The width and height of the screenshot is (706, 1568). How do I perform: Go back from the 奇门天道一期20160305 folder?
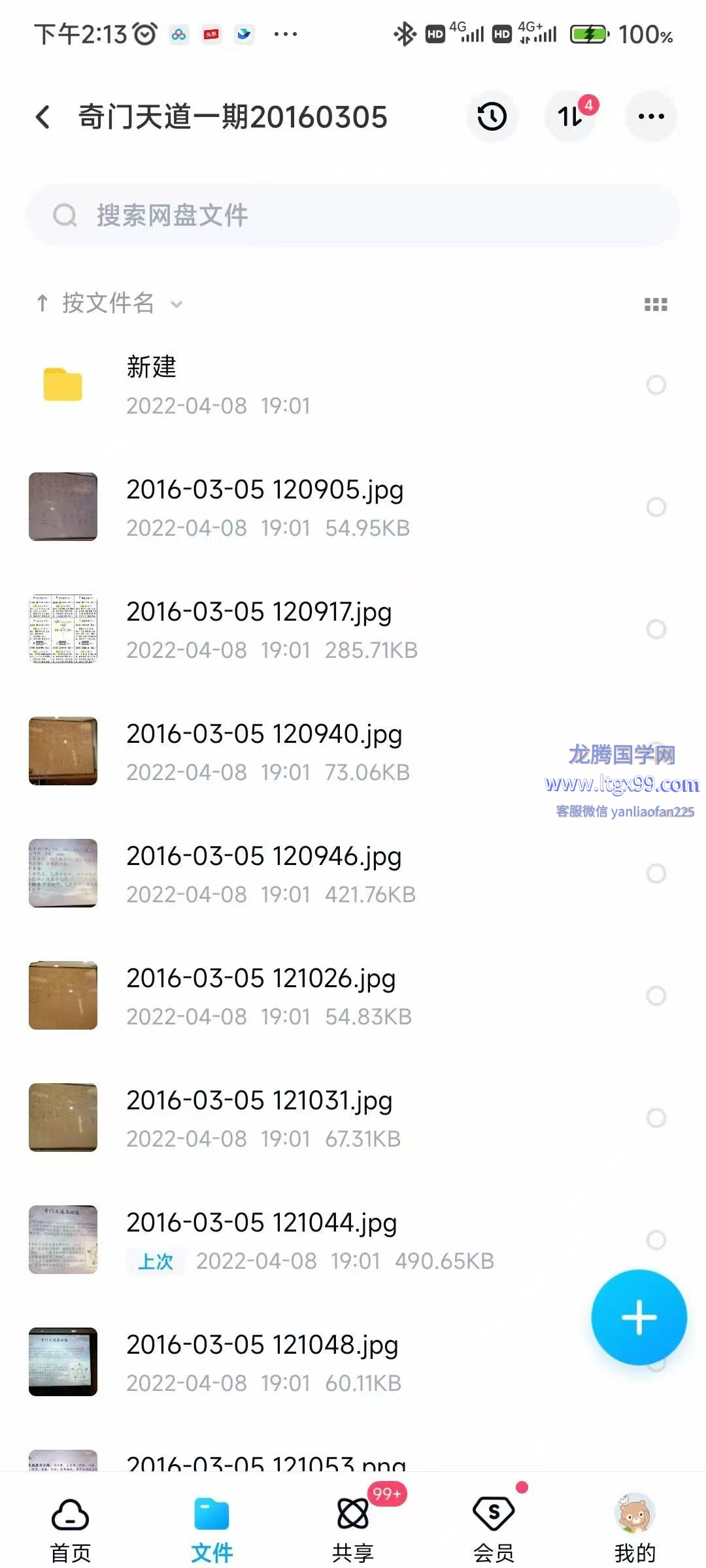click(x=43, y=117)
